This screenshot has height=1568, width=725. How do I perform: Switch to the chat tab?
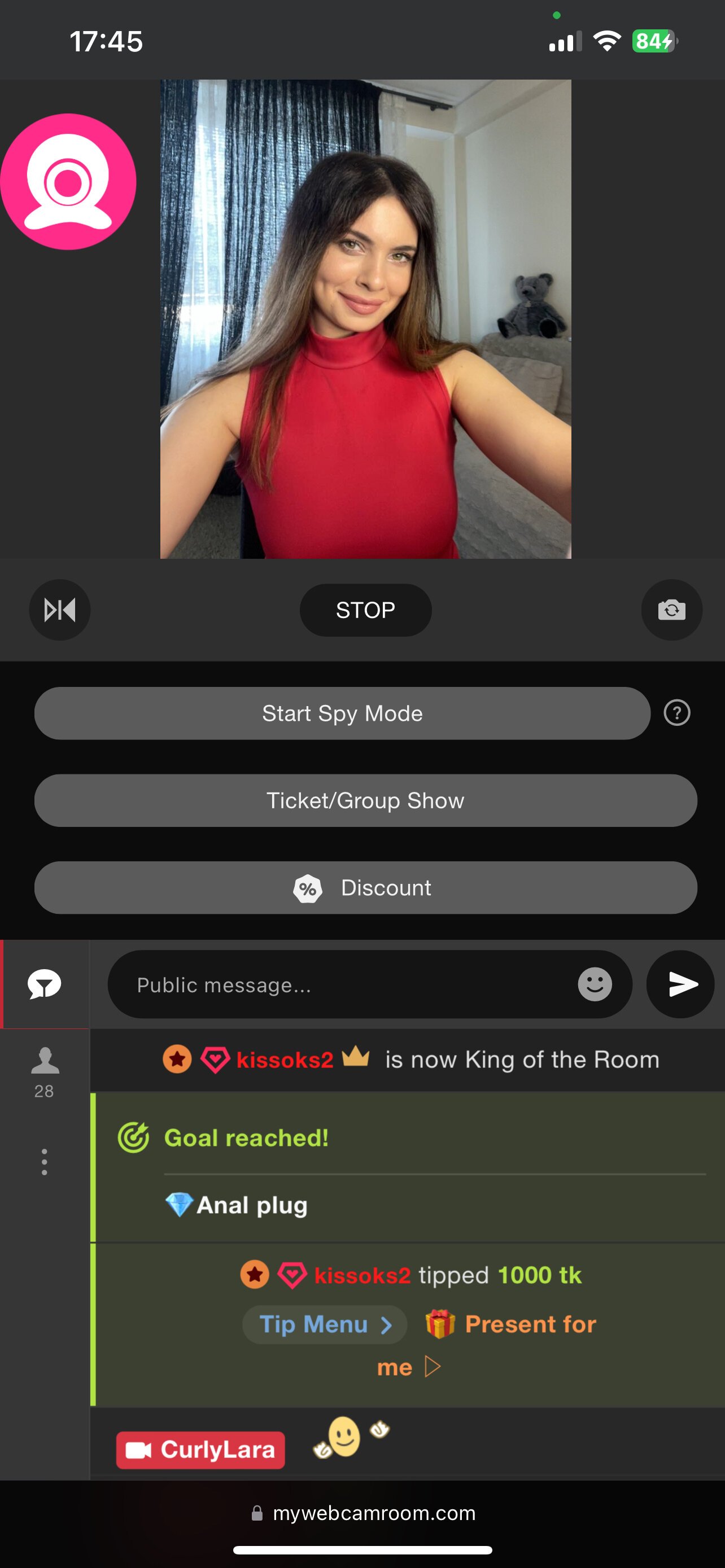pyautogui.click(x=45, y=984)
